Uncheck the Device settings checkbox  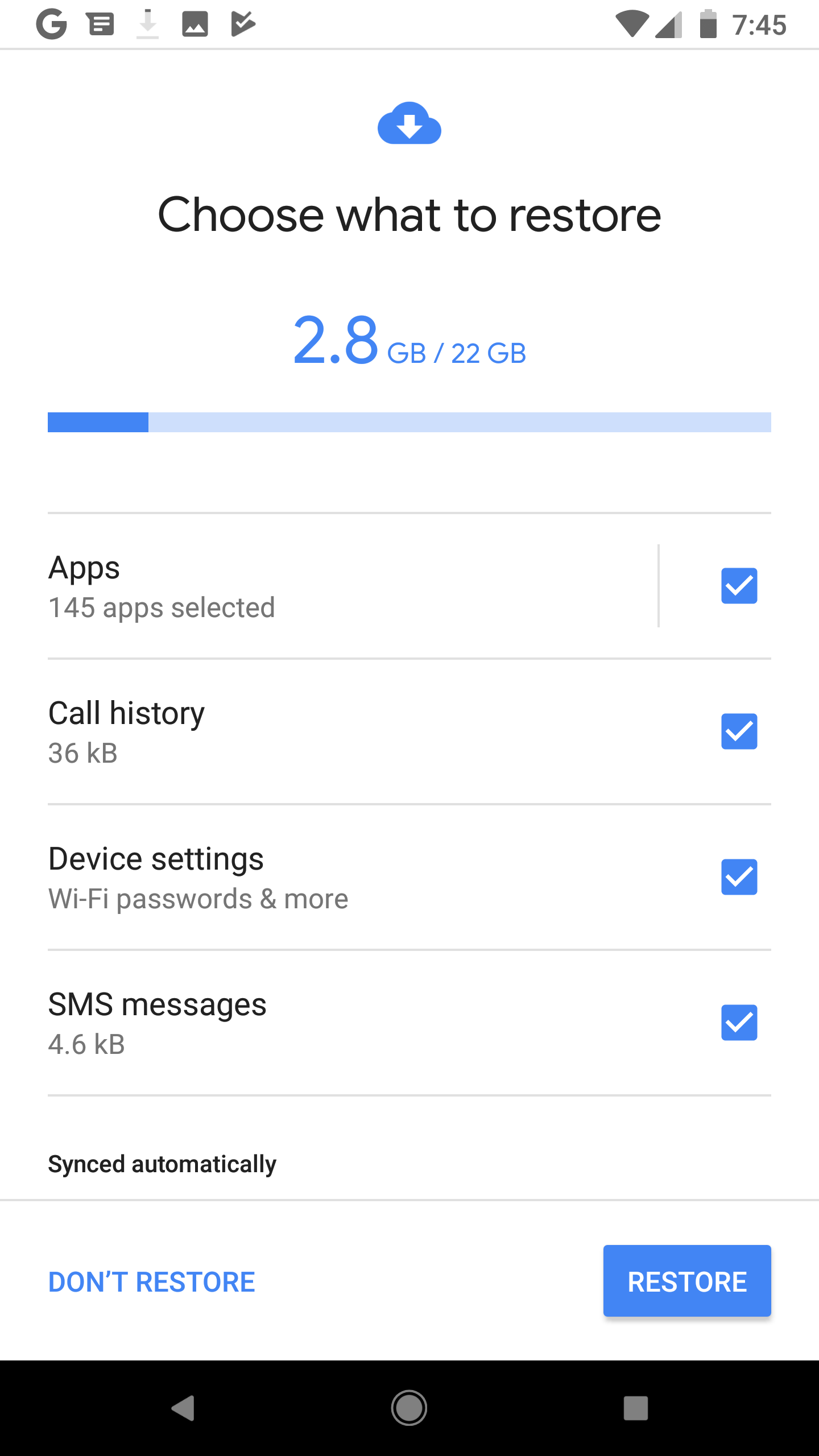tap(739, 877)
